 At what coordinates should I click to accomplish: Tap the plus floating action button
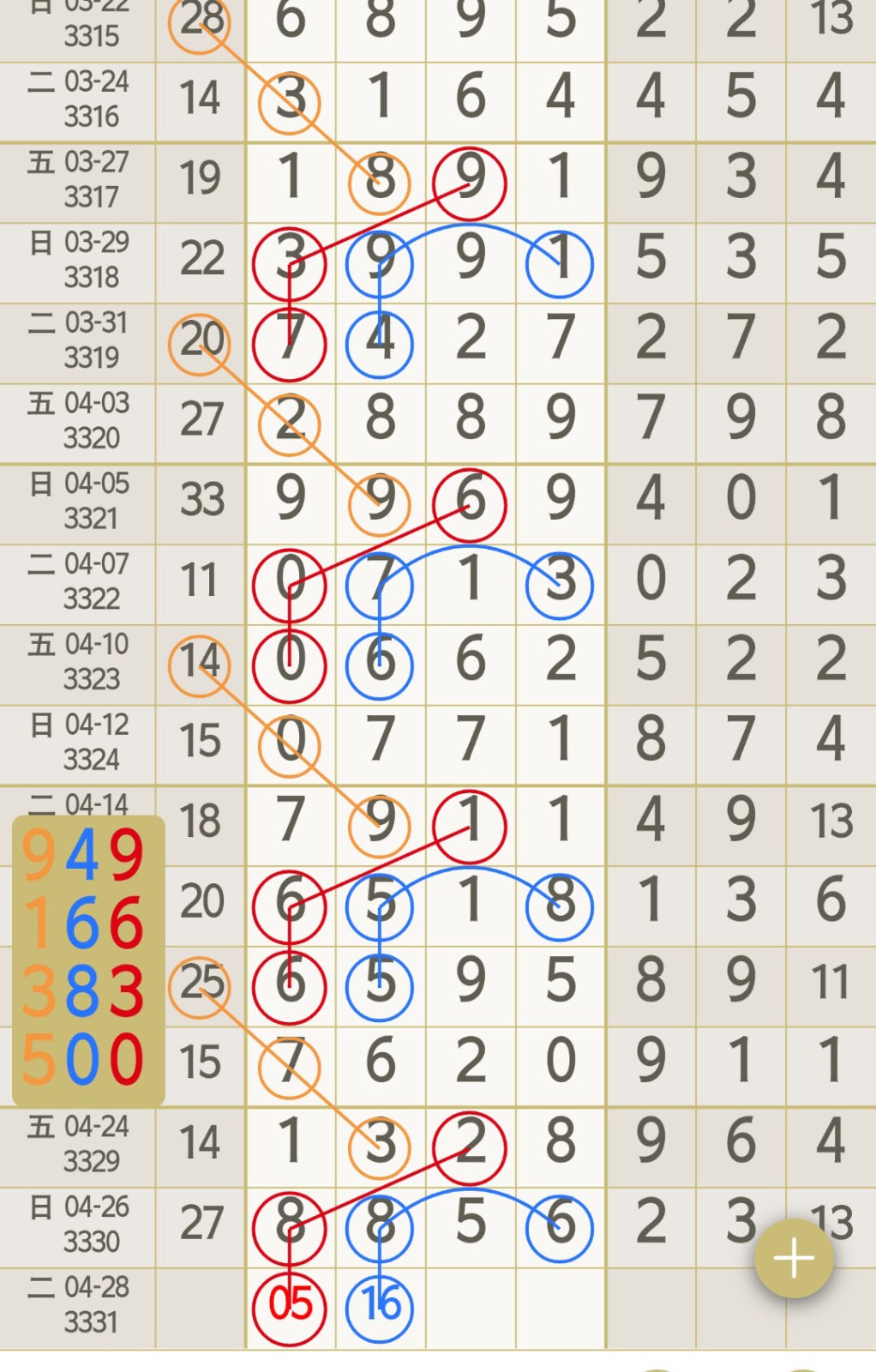[794, 1258]
